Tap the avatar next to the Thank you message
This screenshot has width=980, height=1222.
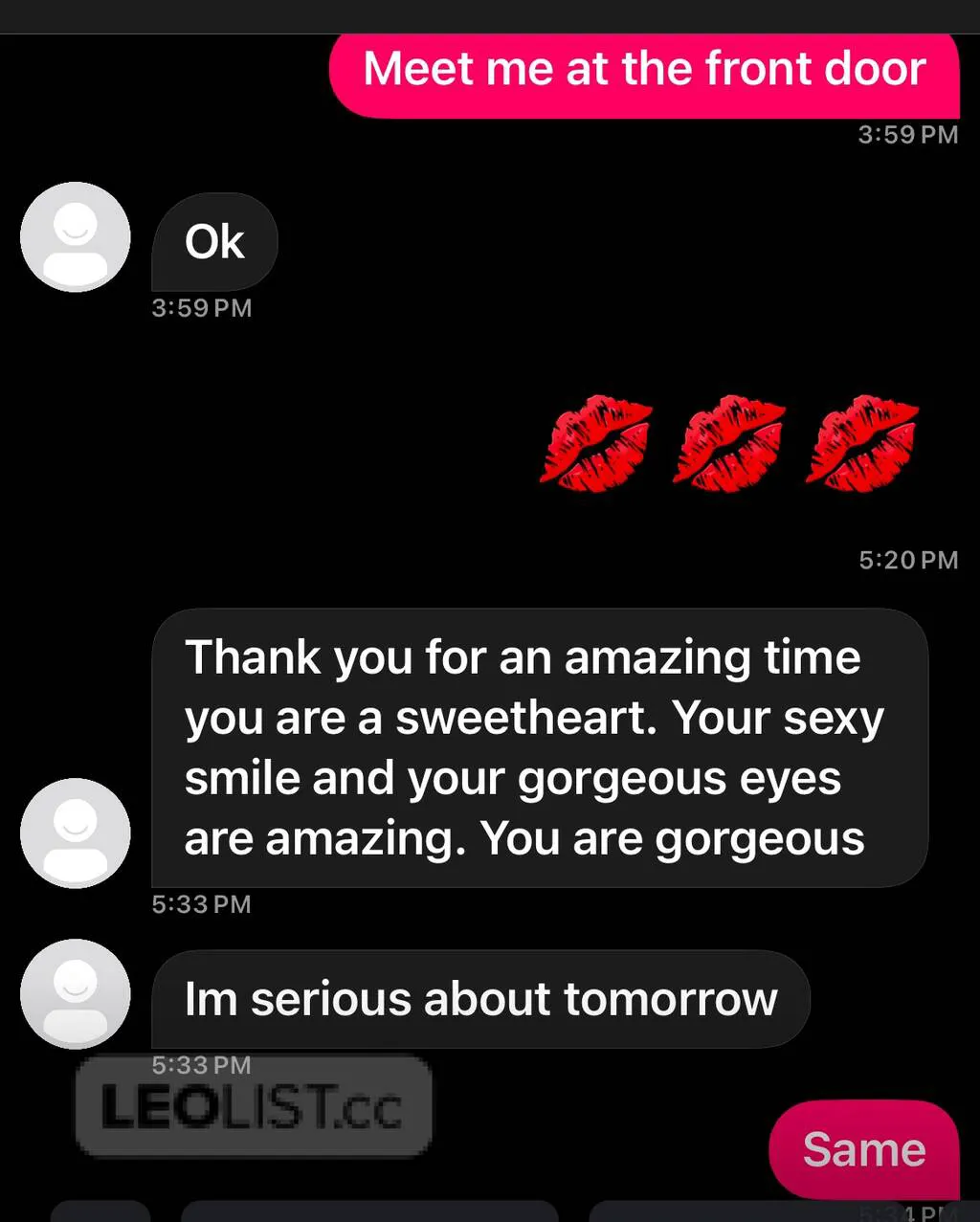(76, 833)
